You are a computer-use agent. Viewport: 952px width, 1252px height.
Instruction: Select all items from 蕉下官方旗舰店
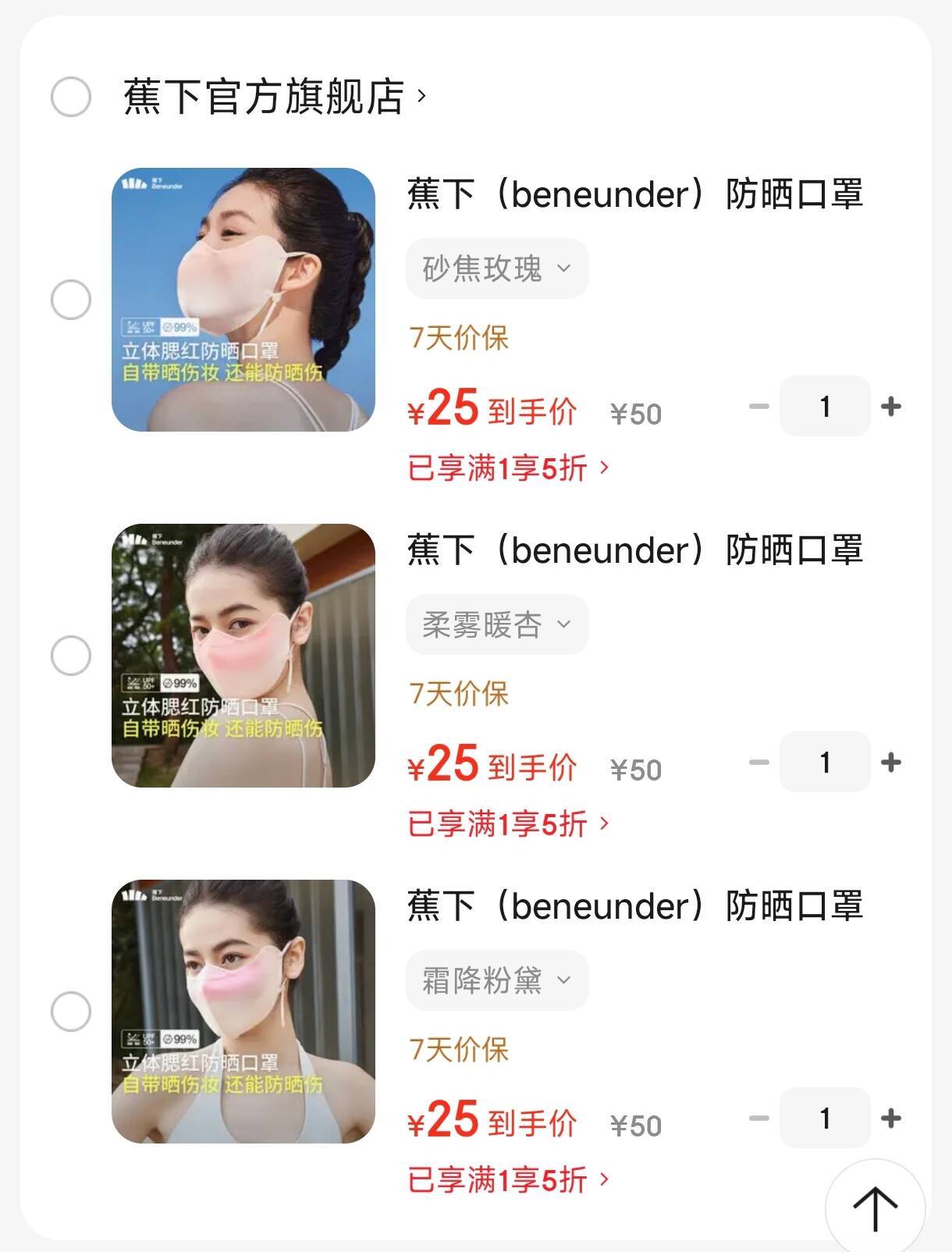[x=71, y=97]
